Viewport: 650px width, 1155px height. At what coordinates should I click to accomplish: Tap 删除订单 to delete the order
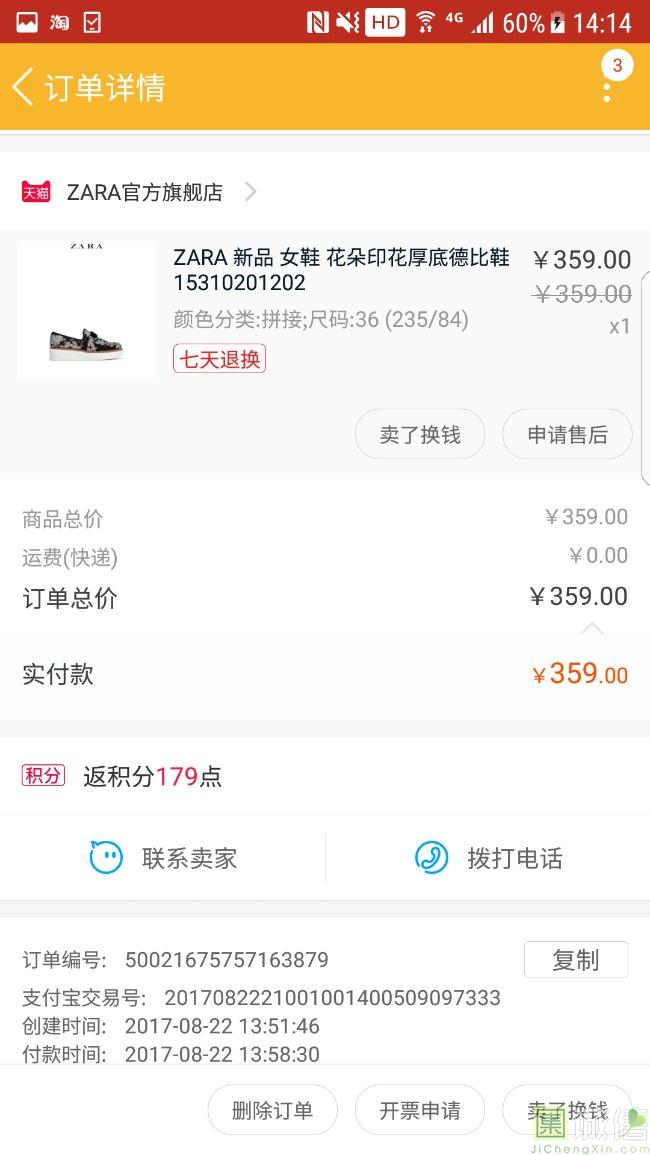coord(272,1110)
